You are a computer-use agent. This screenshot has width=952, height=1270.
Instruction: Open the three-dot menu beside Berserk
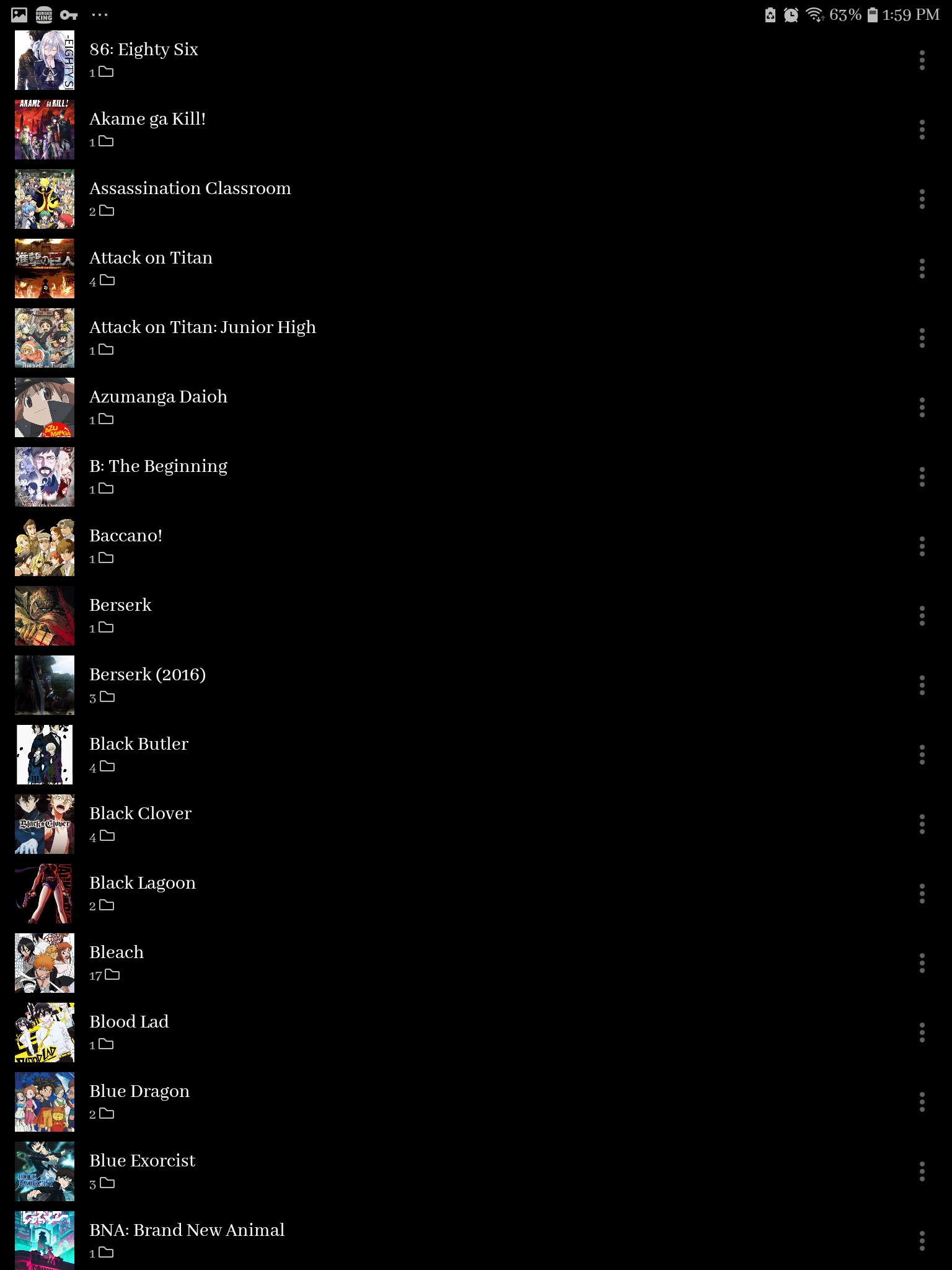coord(922,616)
